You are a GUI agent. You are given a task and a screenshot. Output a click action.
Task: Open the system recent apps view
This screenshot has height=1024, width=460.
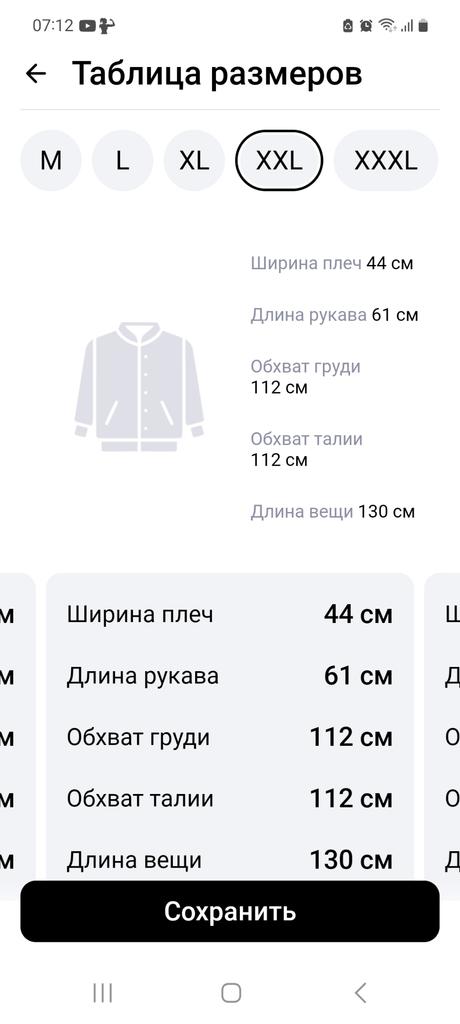103,993
